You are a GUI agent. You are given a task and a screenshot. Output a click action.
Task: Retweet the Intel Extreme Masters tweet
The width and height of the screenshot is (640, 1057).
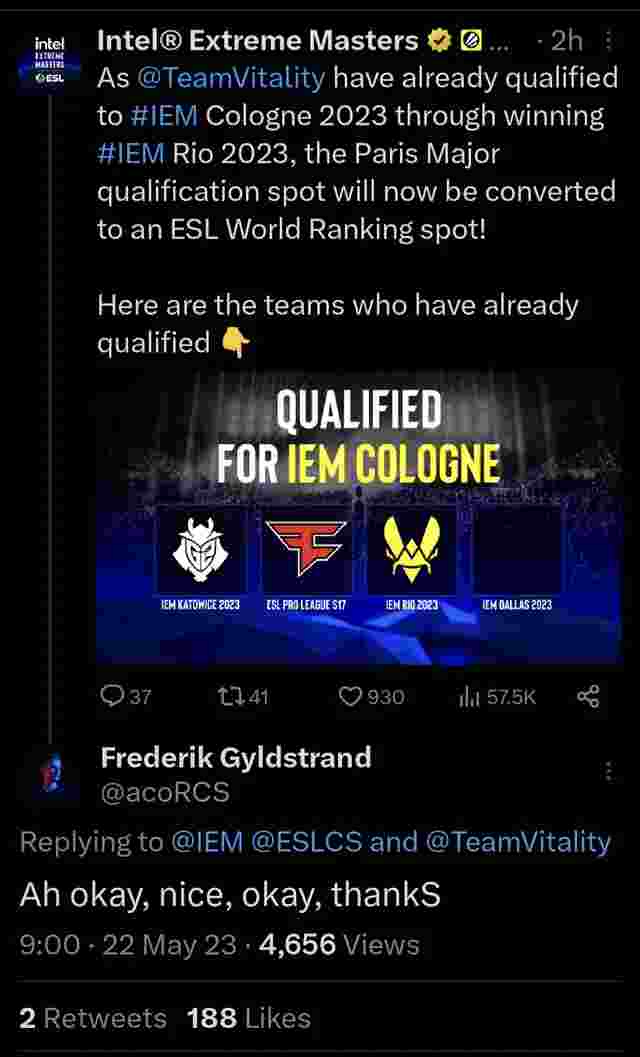pyautogui.click(x=243, y=696)
